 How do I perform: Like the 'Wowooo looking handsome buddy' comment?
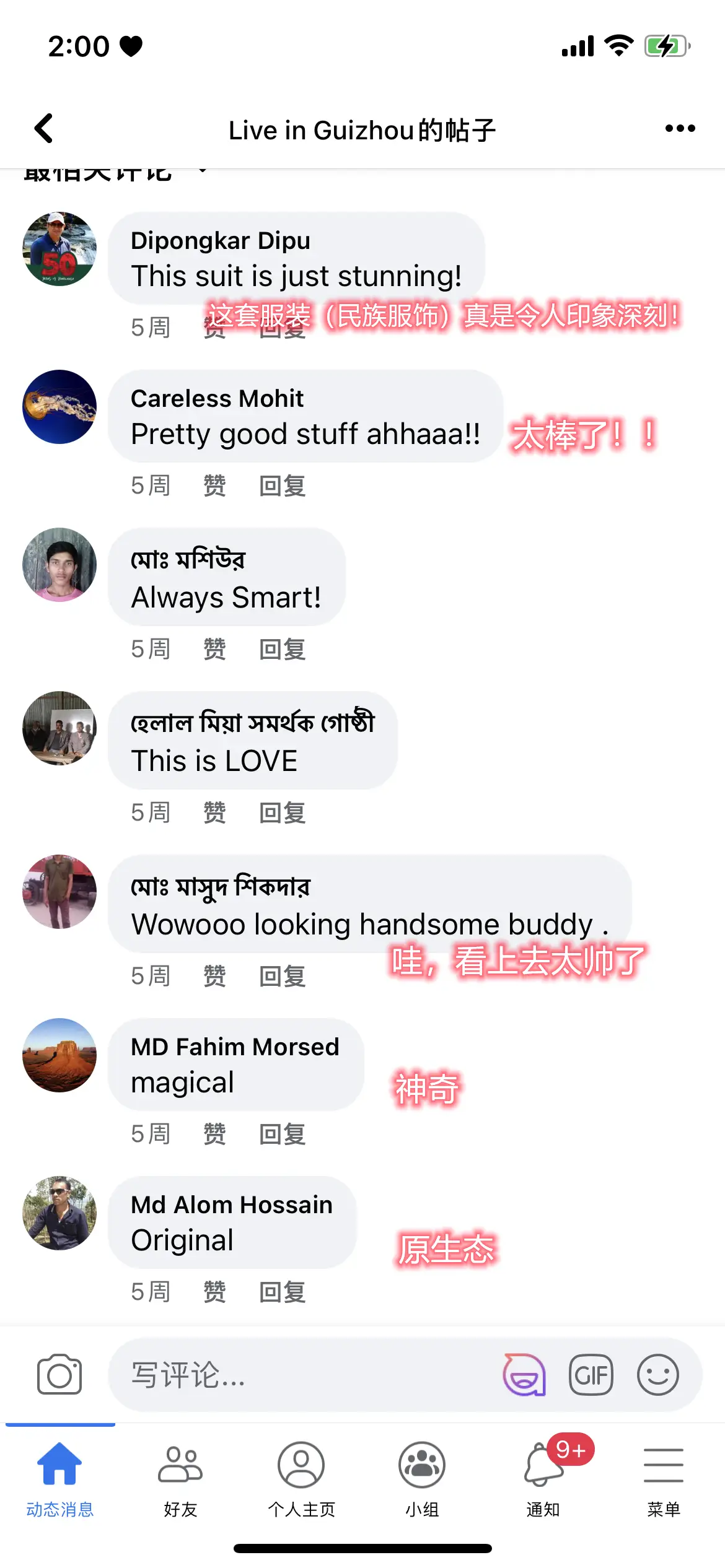[x=214, y=976]
